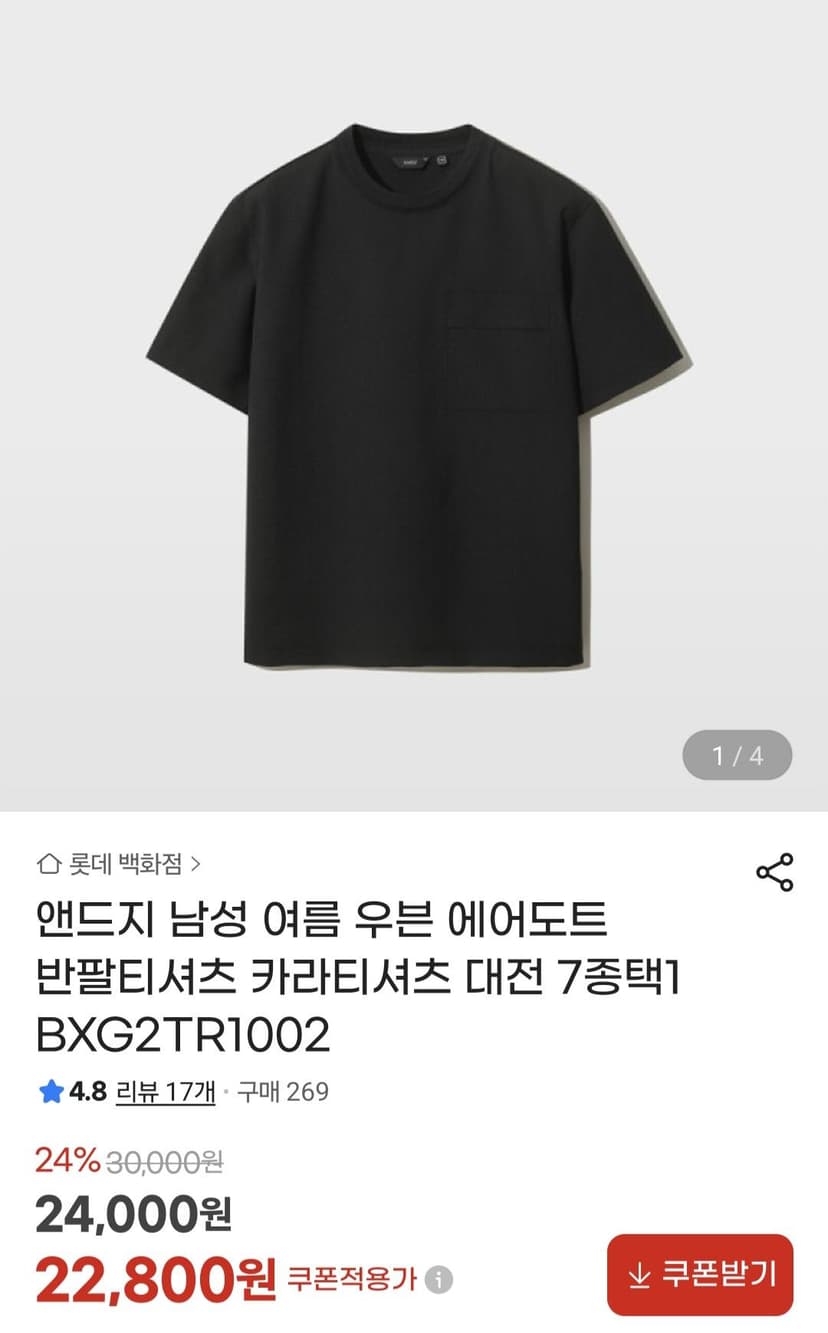Open the 리뷰 17개 reviews link

[166, 1091]
